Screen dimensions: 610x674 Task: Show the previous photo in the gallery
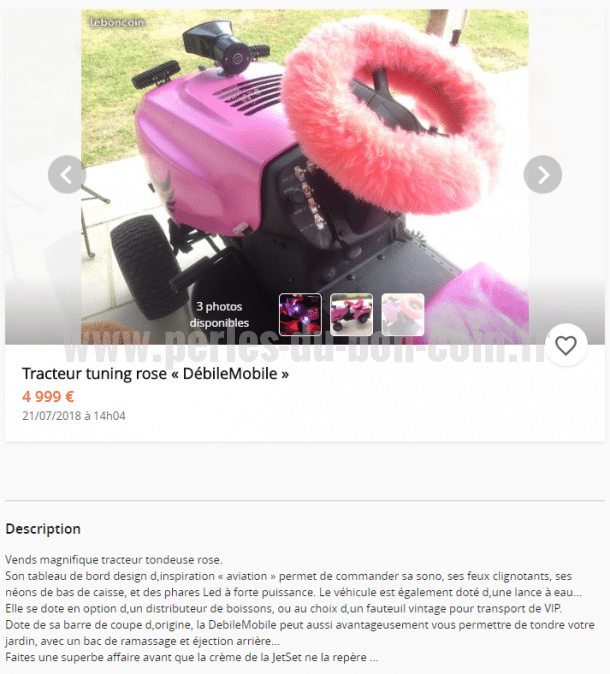66,175
